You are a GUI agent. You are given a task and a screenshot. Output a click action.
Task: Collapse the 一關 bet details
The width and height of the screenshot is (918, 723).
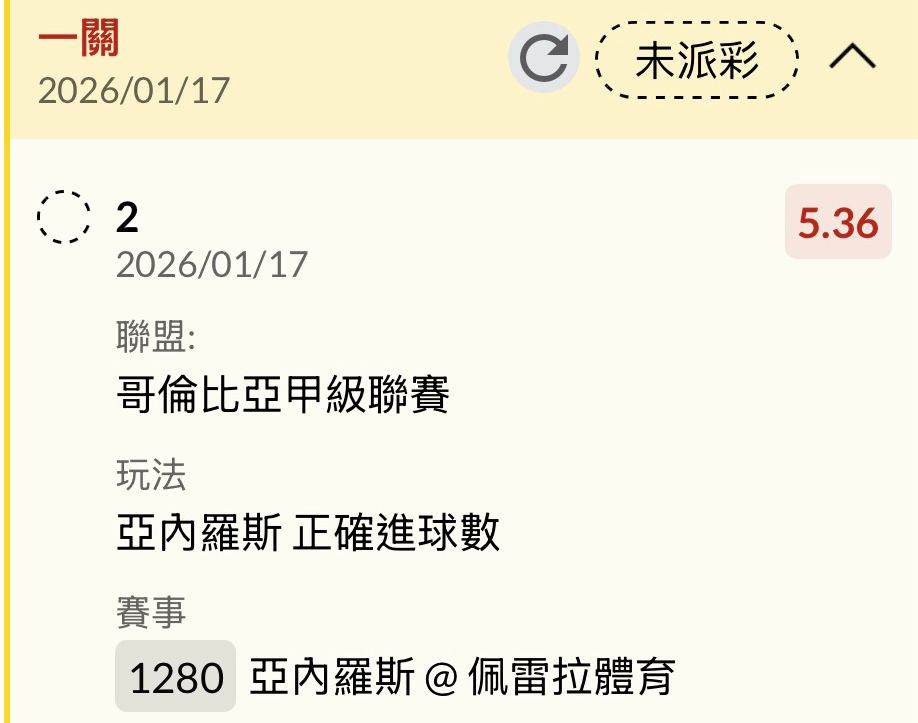(852, 60)
